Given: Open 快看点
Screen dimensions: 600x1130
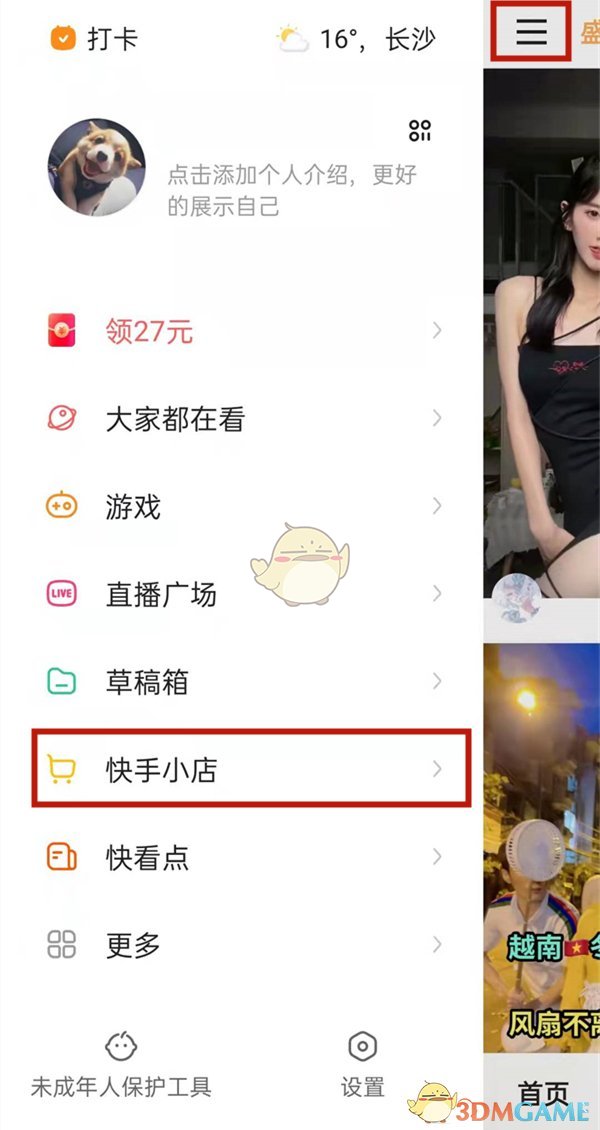Looking at the screenshot, I should pos(240,857).
